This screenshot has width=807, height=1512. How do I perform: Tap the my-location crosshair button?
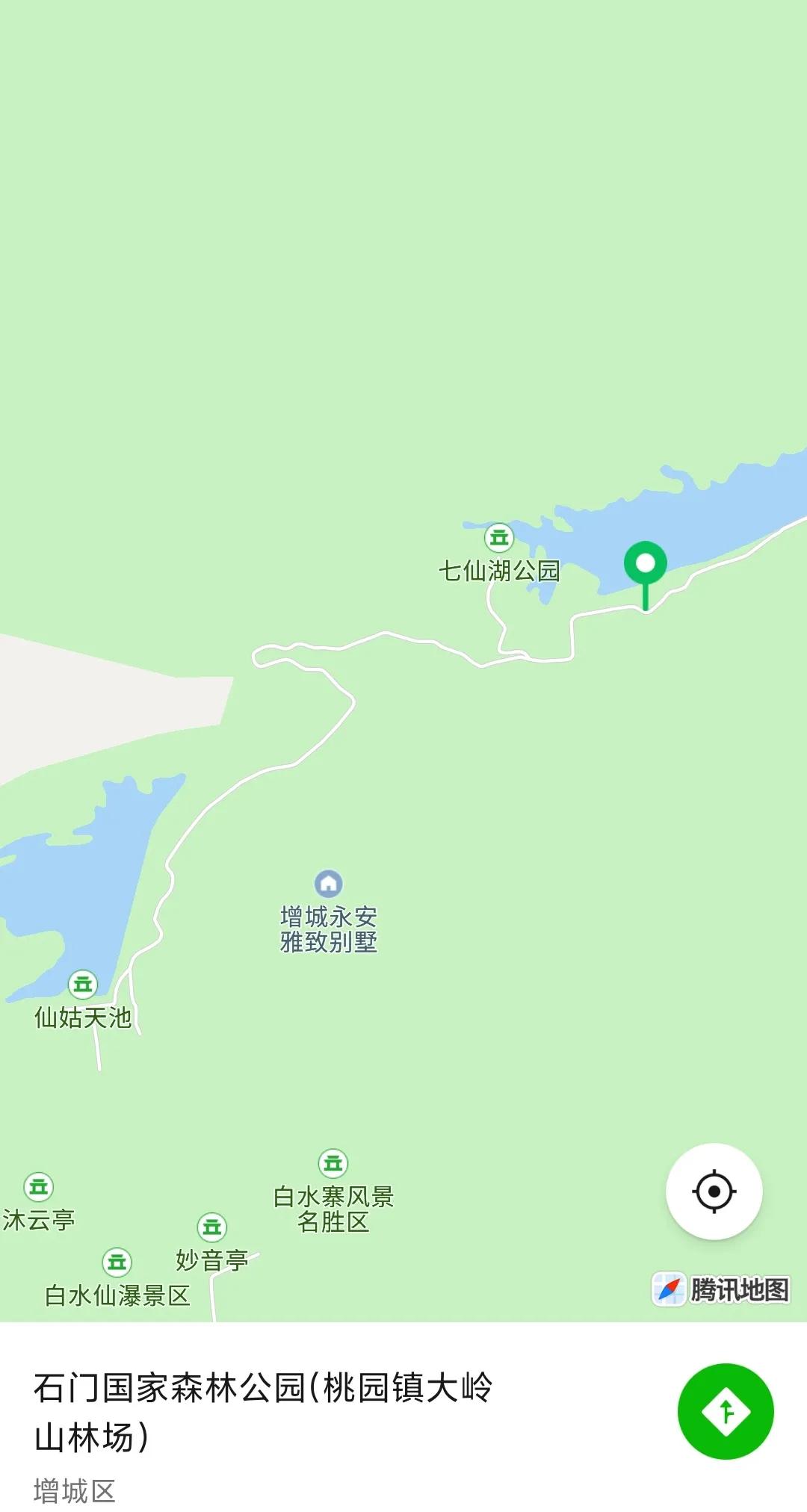click(714, 1192)
